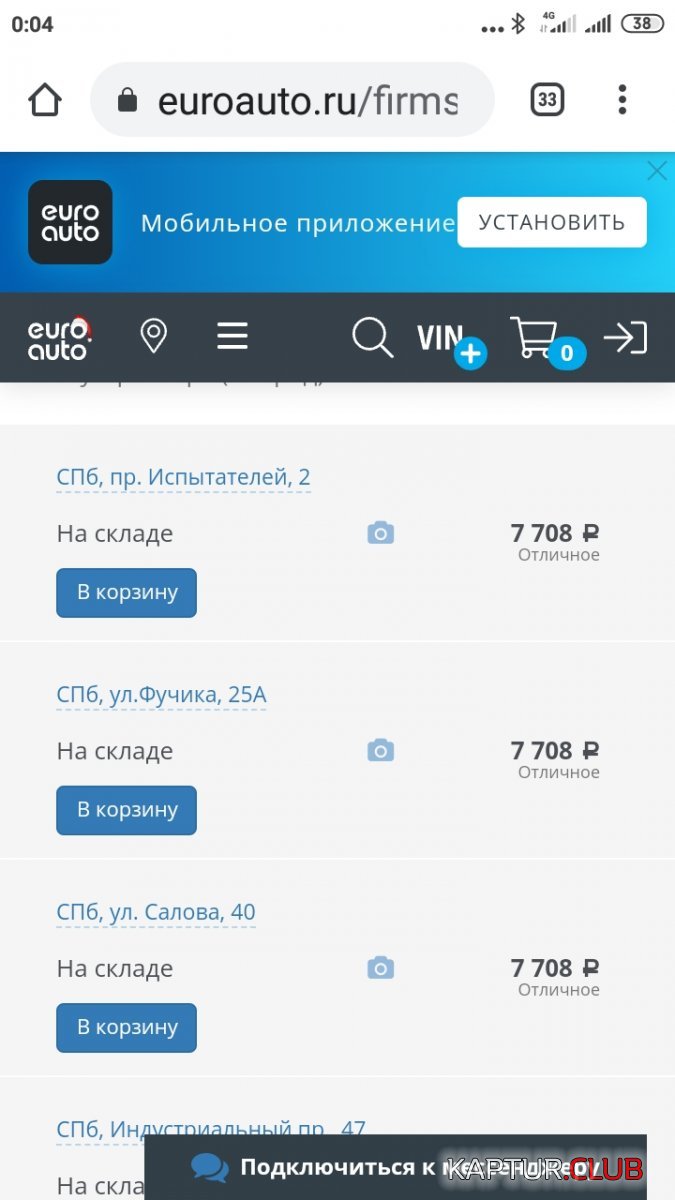Open address СПб, ул. Салова, 40
This screenshot has height=1200, width=675.
click(x=156, y=912)
